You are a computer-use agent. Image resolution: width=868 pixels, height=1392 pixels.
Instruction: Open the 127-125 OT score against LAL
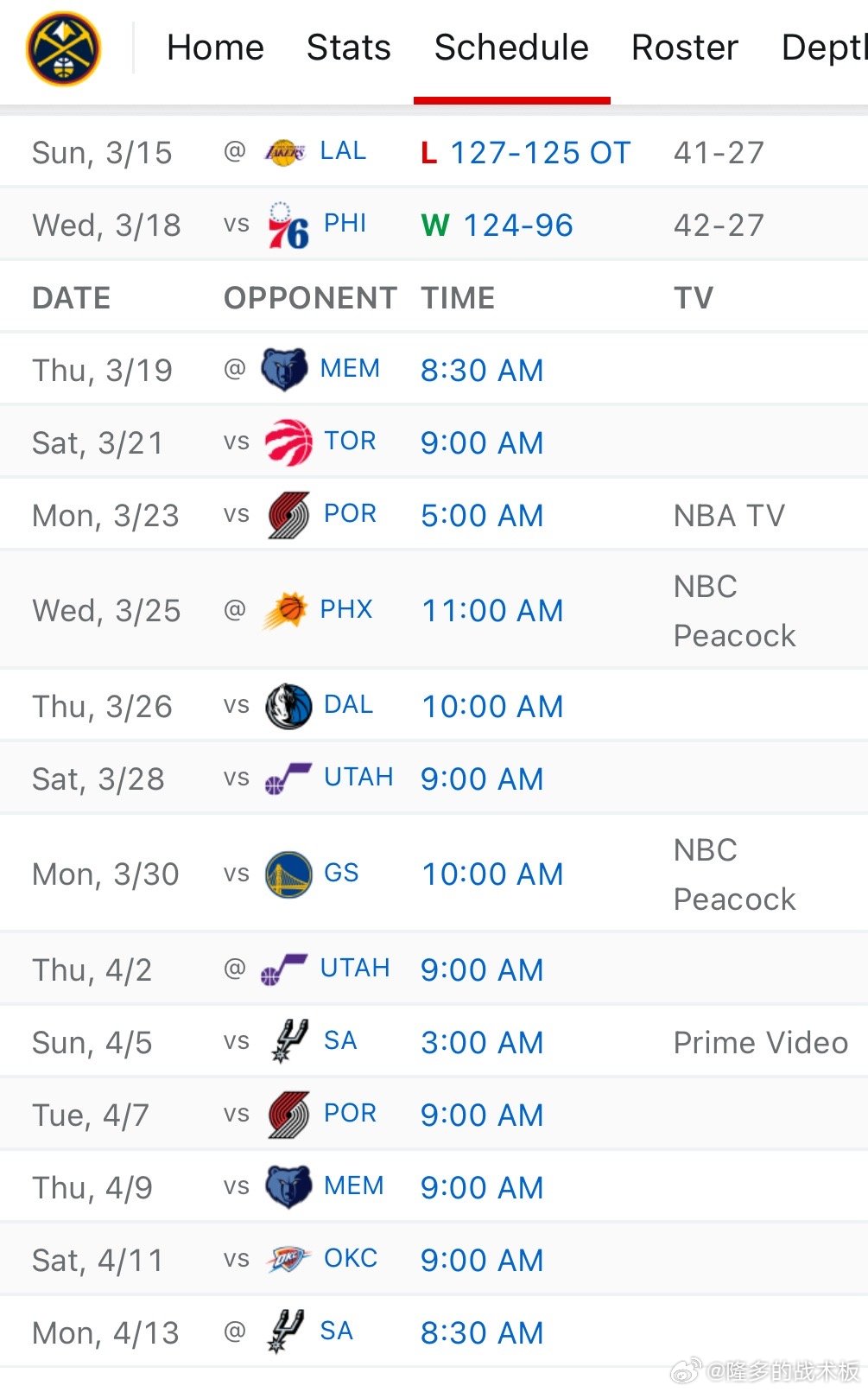click(541, 153)
